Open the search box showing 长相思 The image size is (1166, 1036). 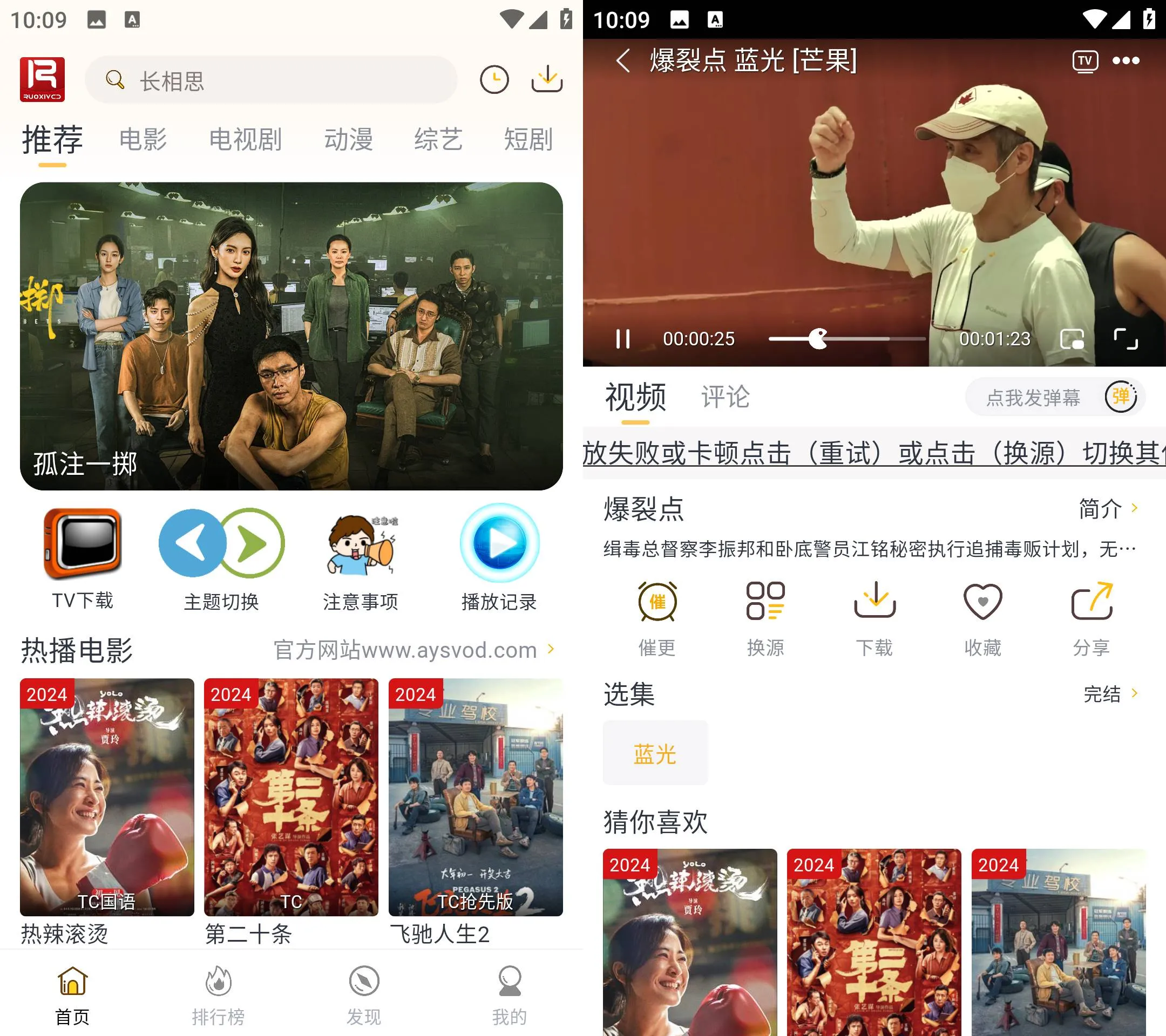[271, 80]
